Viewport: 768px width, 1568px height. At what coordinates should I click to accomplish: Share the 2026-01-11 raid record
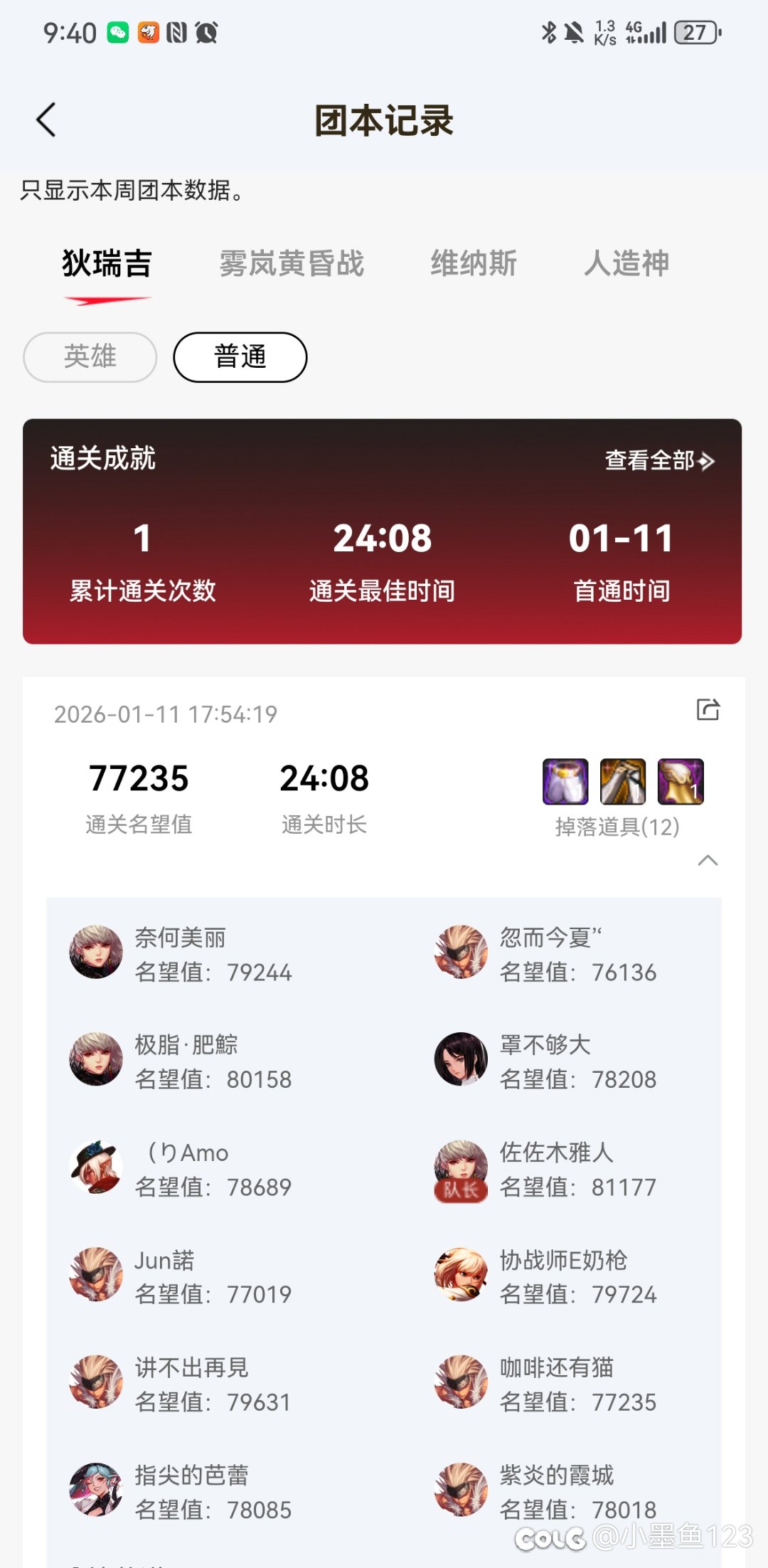point(708,709)
